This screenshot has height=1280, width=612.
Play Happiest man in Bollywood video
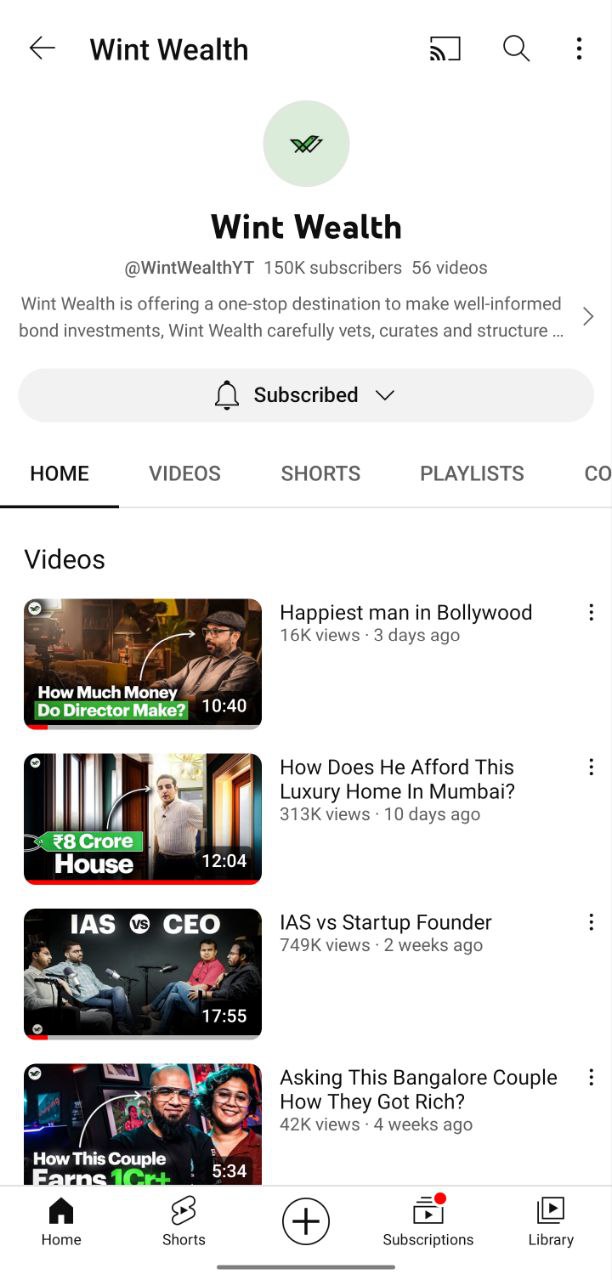(143, 664)
